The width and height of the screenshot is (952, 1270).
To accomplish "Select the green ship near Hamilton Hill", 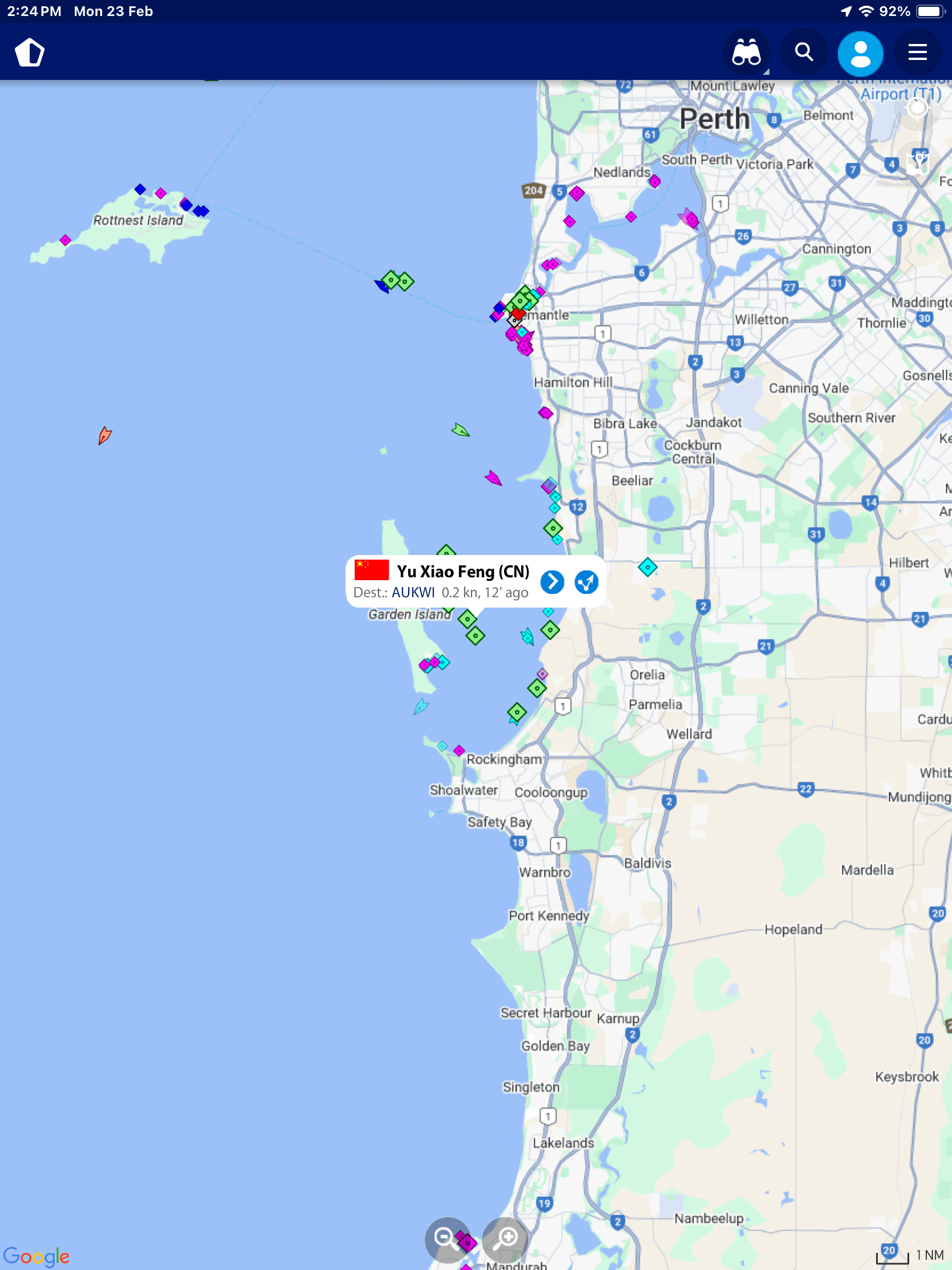I will [x=460, y=430].
